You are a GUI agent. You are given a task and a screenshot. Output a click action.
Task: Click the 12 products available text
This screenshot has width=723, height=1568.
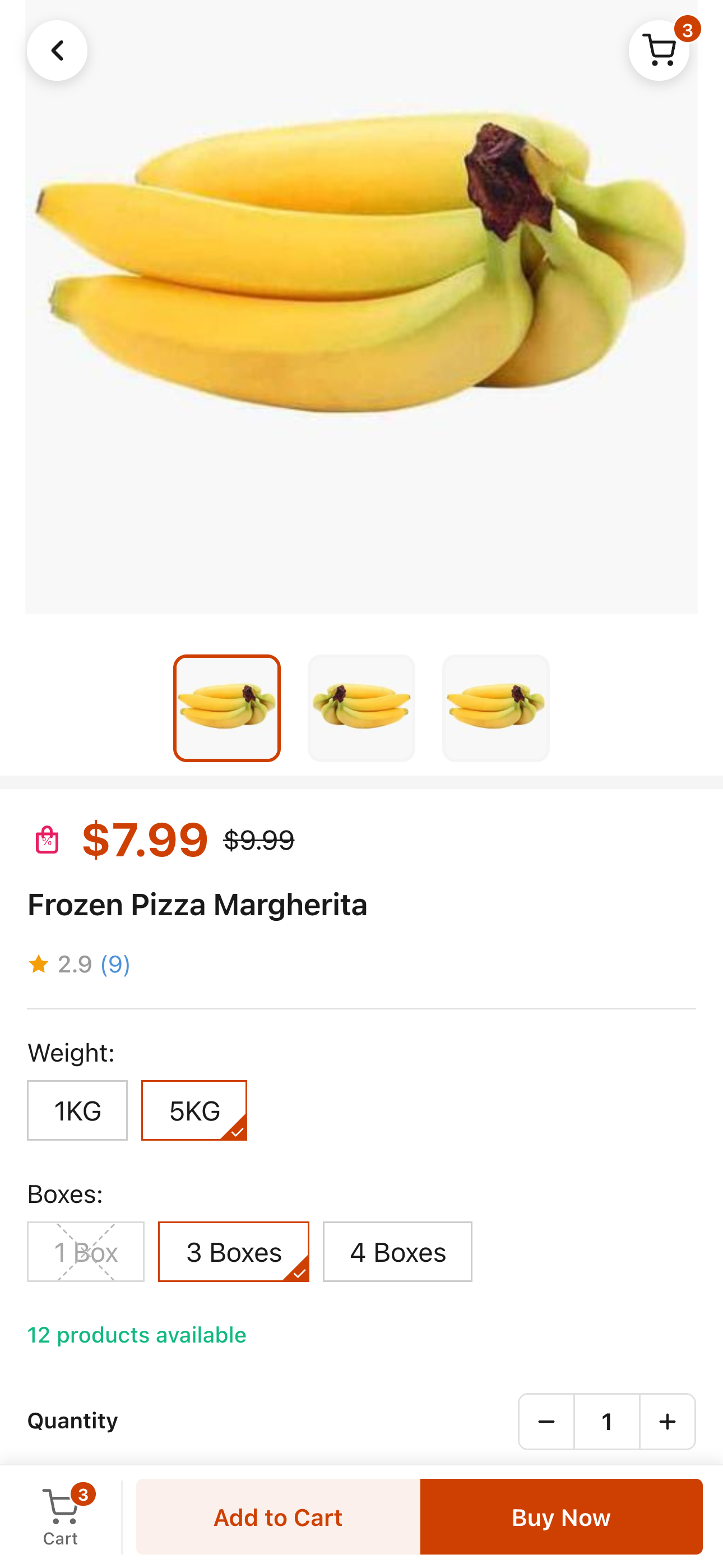point(136,1334)
